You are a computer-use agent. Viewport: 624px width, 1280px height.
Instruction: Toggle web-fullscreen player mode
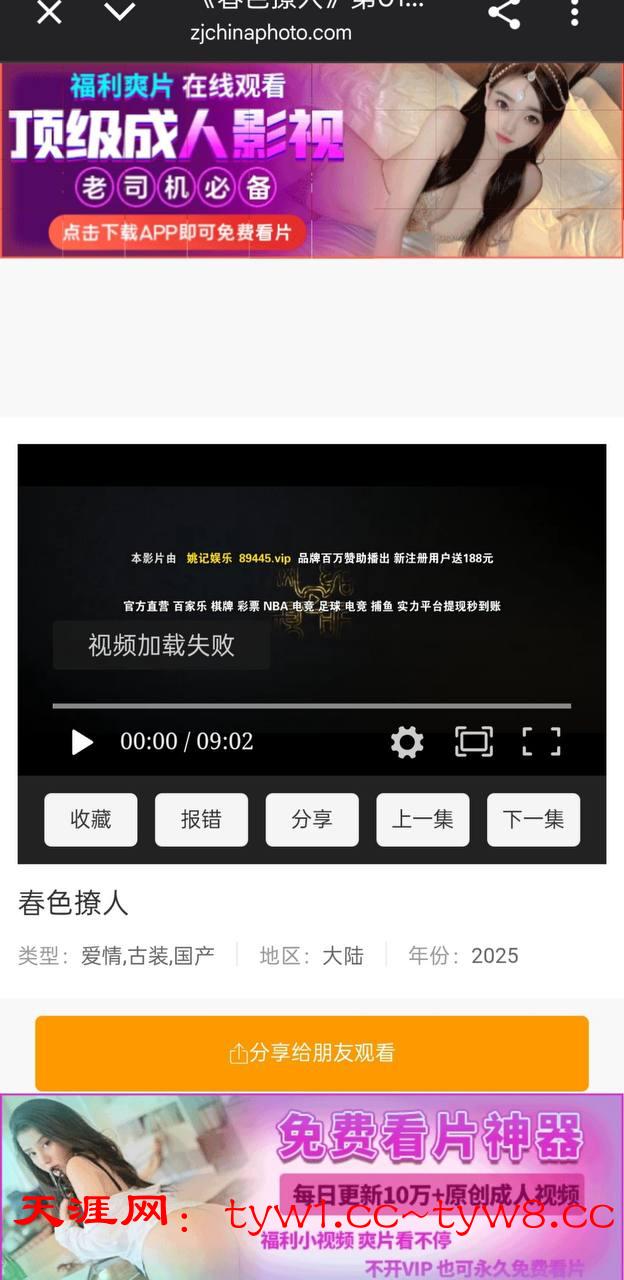[474, 741]
